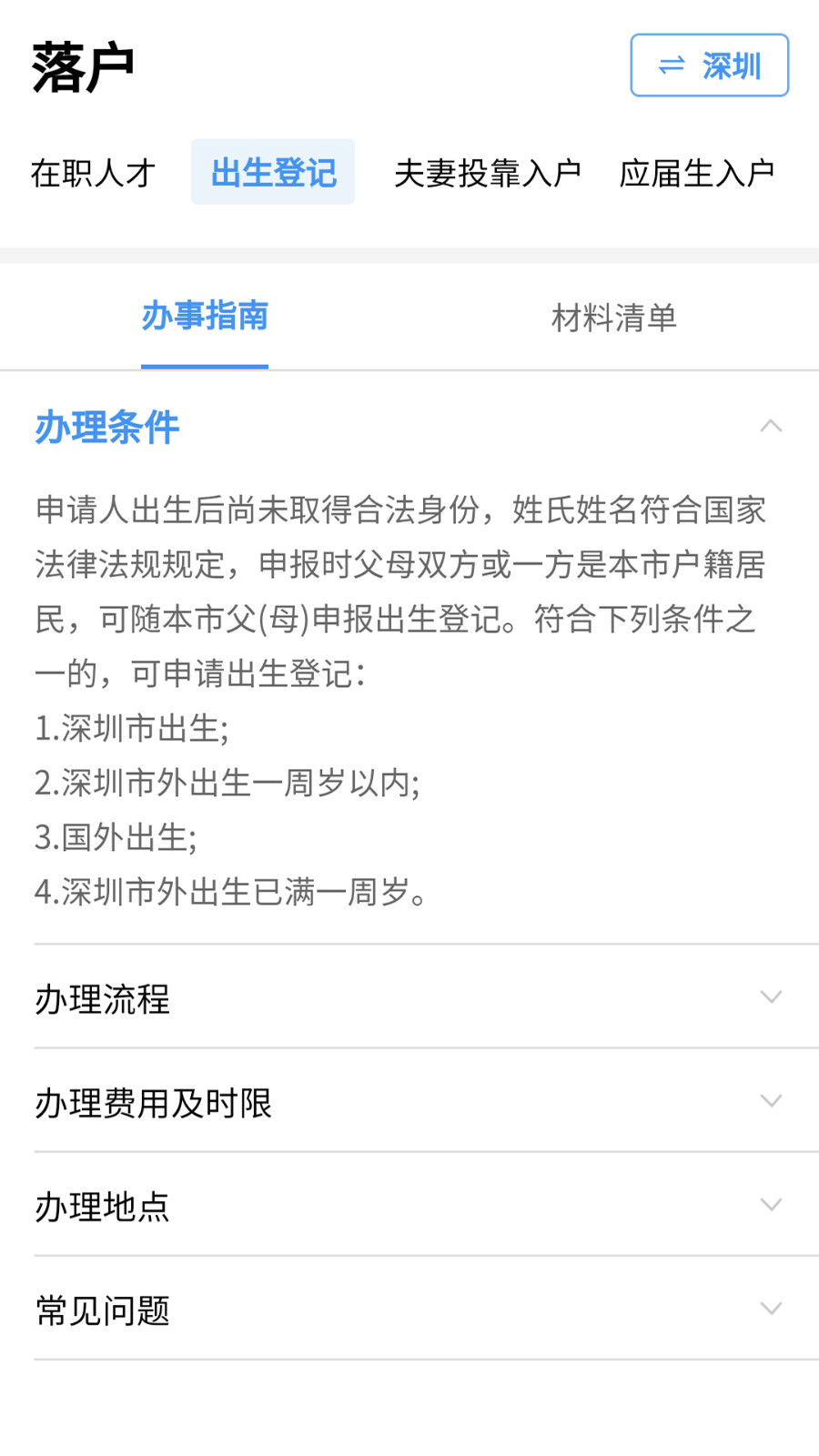Switch to the 办事指南 tab
Screen dimensions: 819x1456
tap(204, 318)
